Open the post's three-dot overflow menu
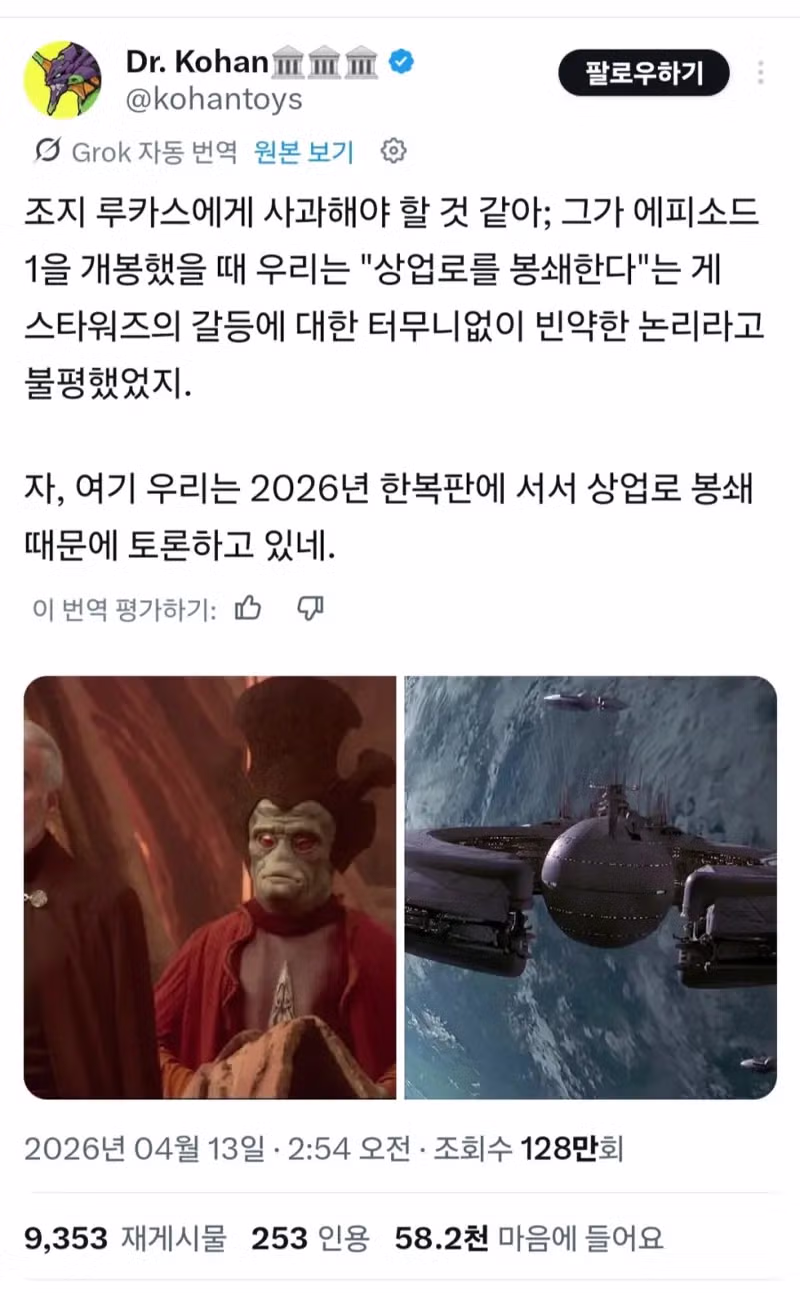Image resolution: width=800 pixels, height=1300 pixels. [761, 73]
